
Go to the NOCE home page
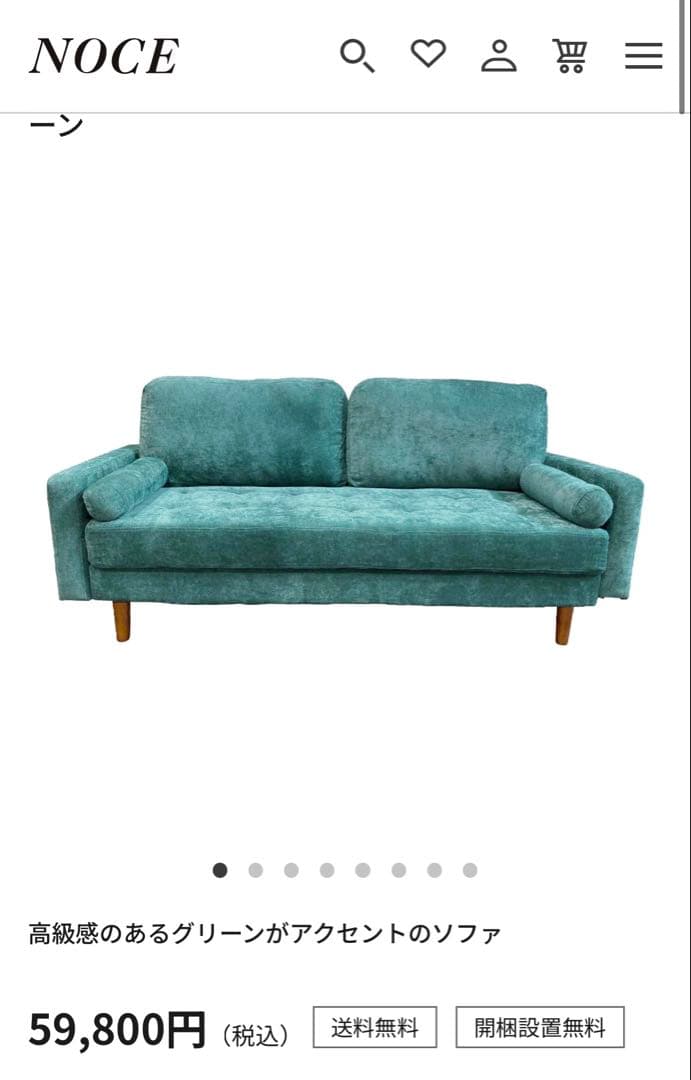coord(104,56)
